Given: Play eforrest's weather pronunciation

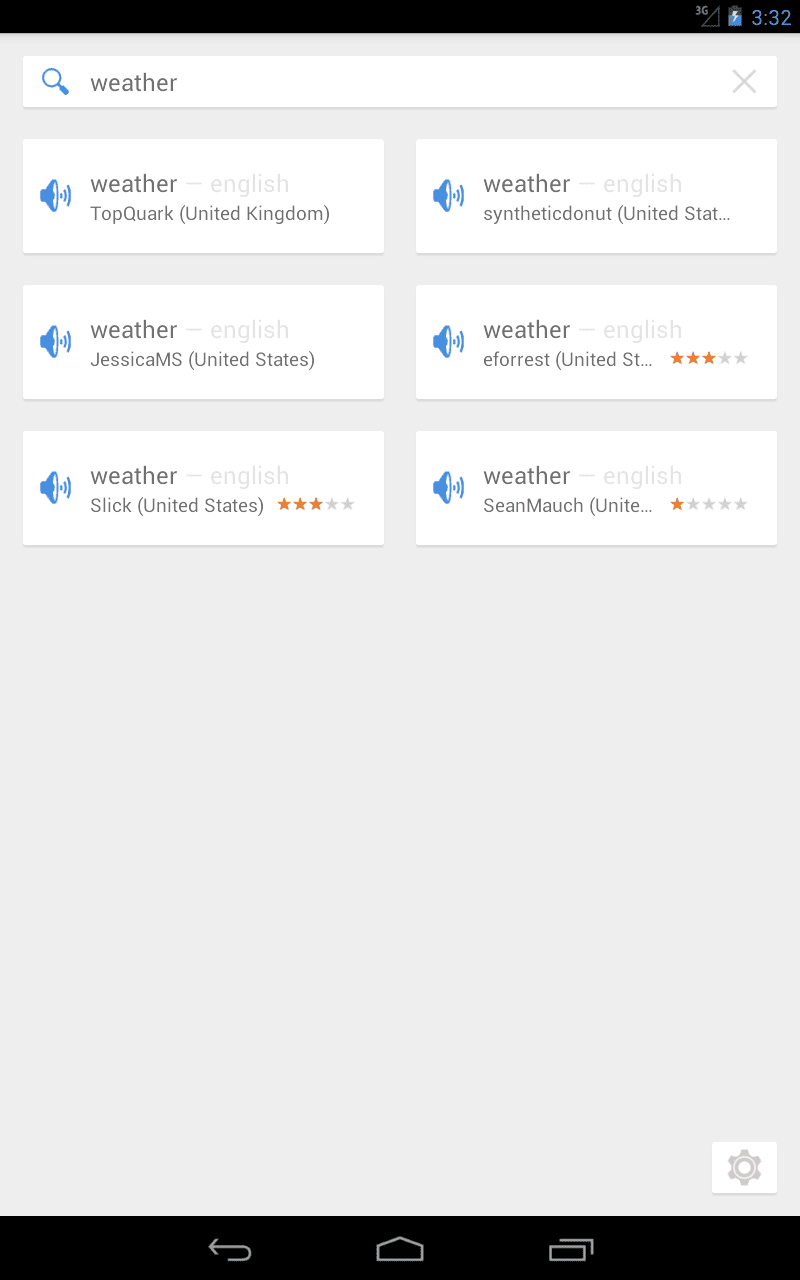Looking at the screenshot, I should [x=449, y=342].
